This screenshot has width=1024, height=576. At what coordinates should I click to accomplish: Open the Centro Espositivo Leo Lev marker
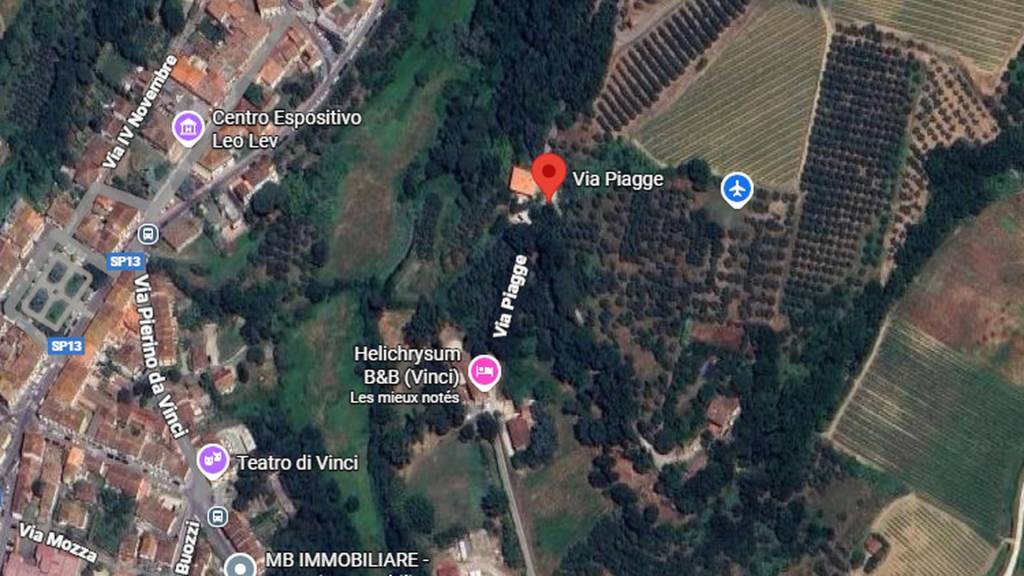[x=188, y=128]
